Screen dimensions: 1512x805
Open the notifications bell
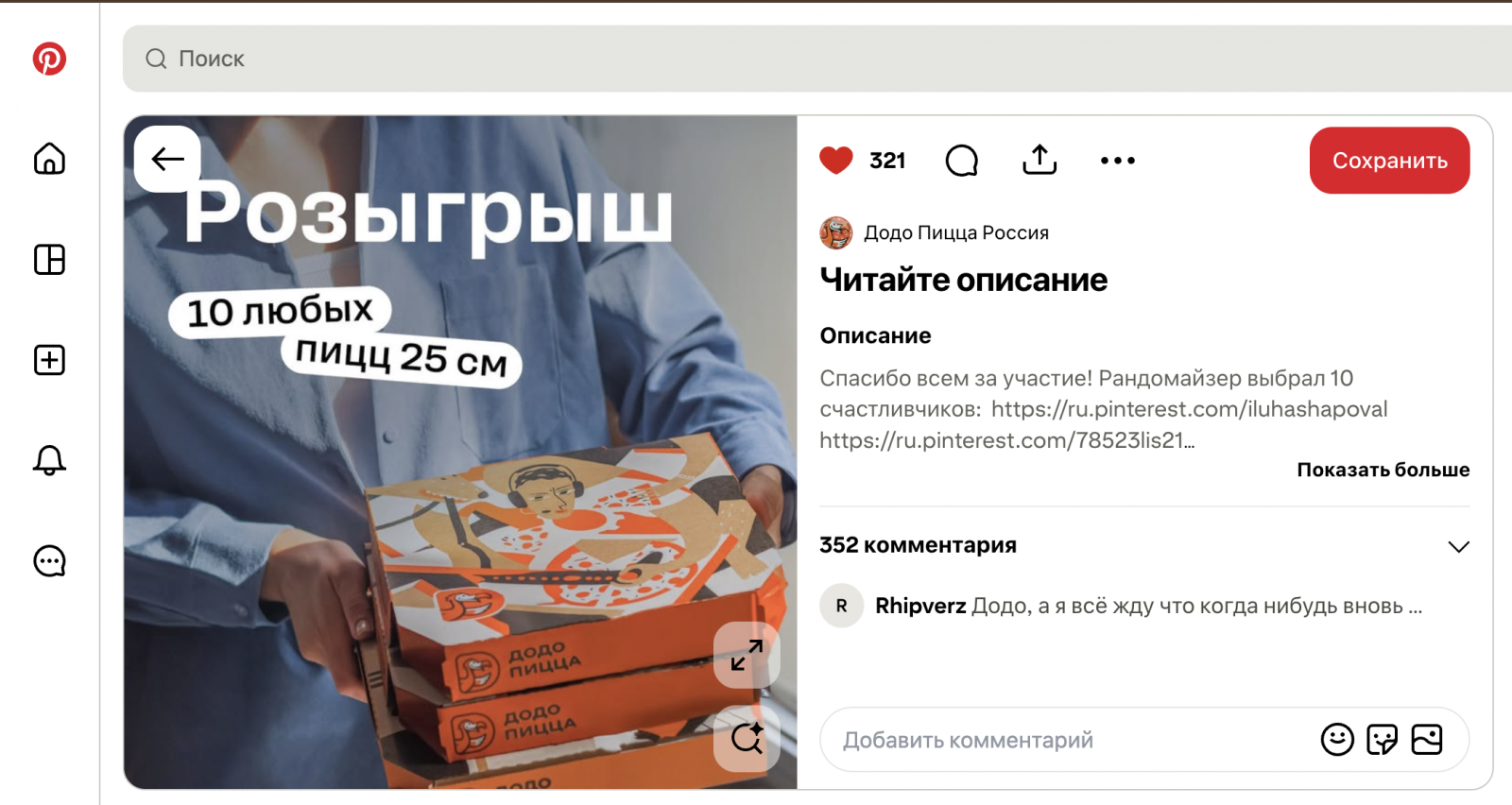[49, 460]
